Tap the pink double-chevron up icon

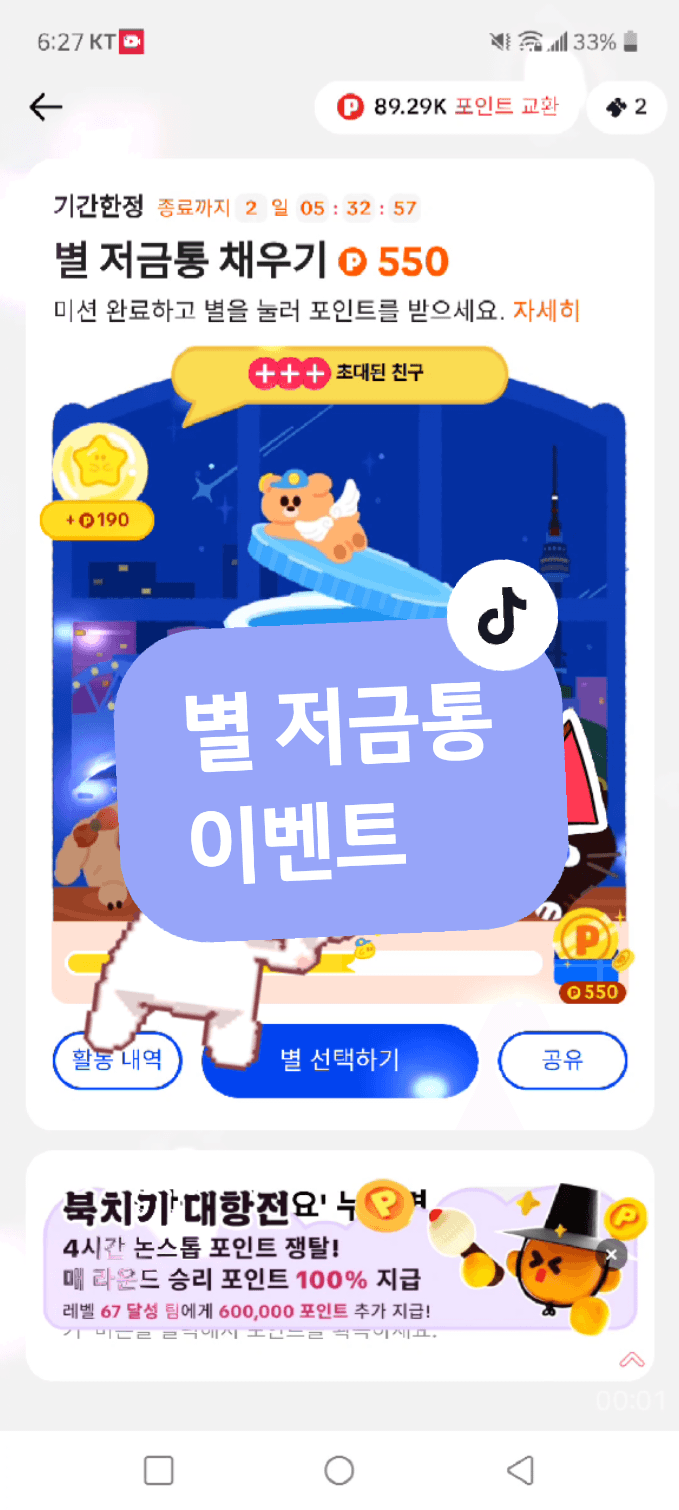(632, 1360)
